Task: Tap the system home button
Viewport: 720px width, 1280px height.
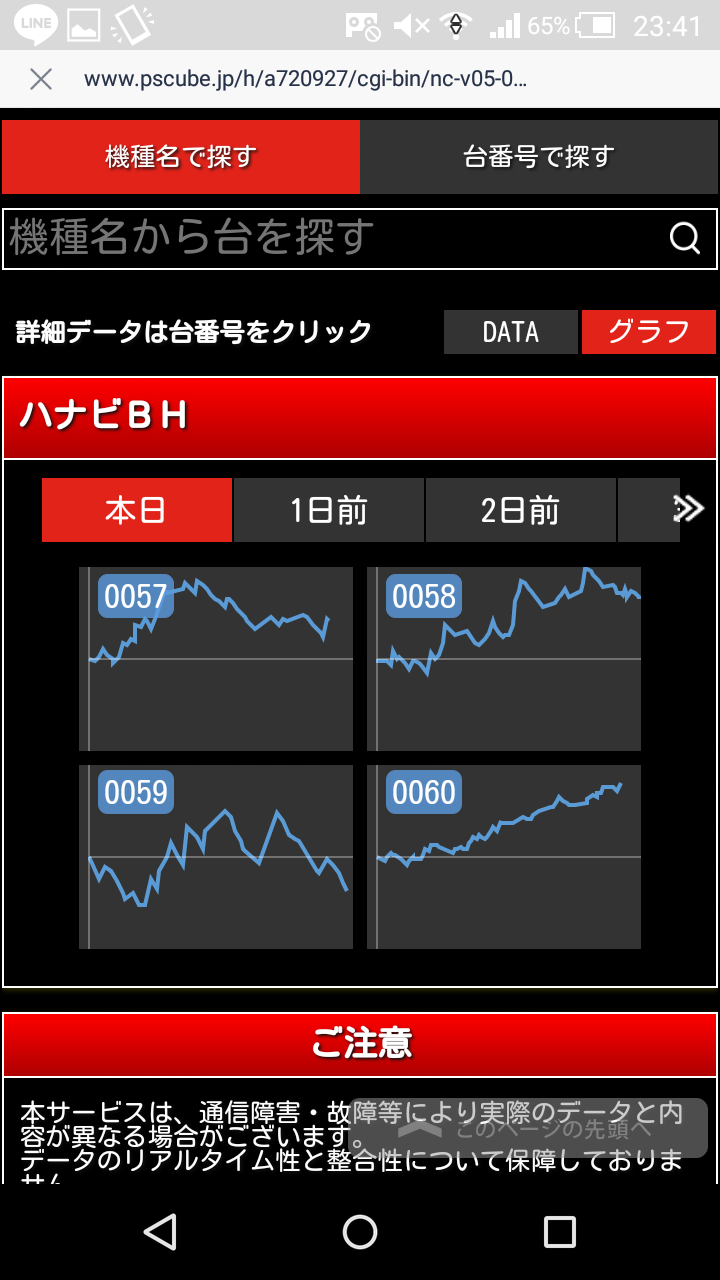Action: [360, 1232]
